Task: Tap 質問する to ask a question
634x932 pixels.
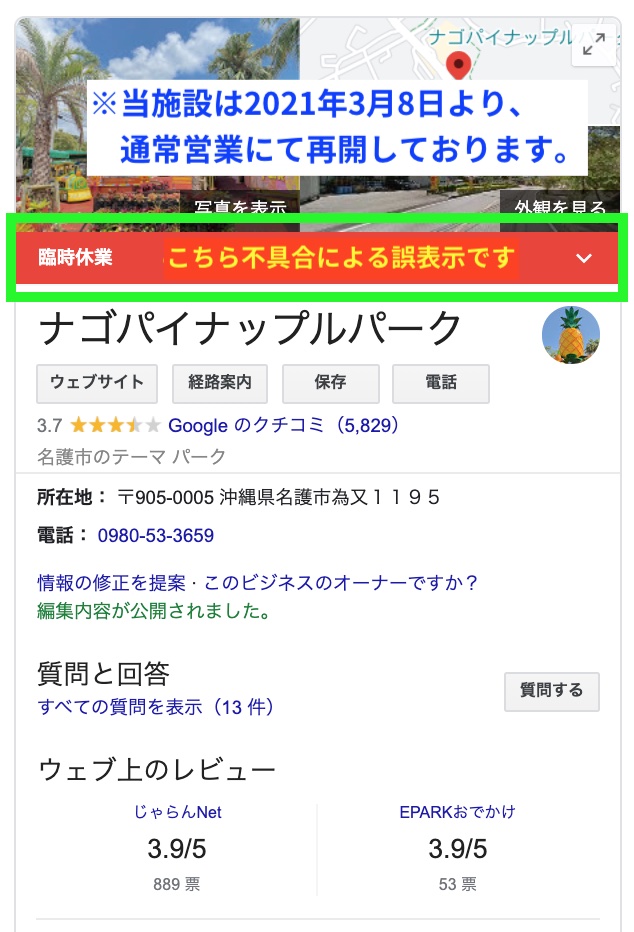Action: [x=551, y=691]
